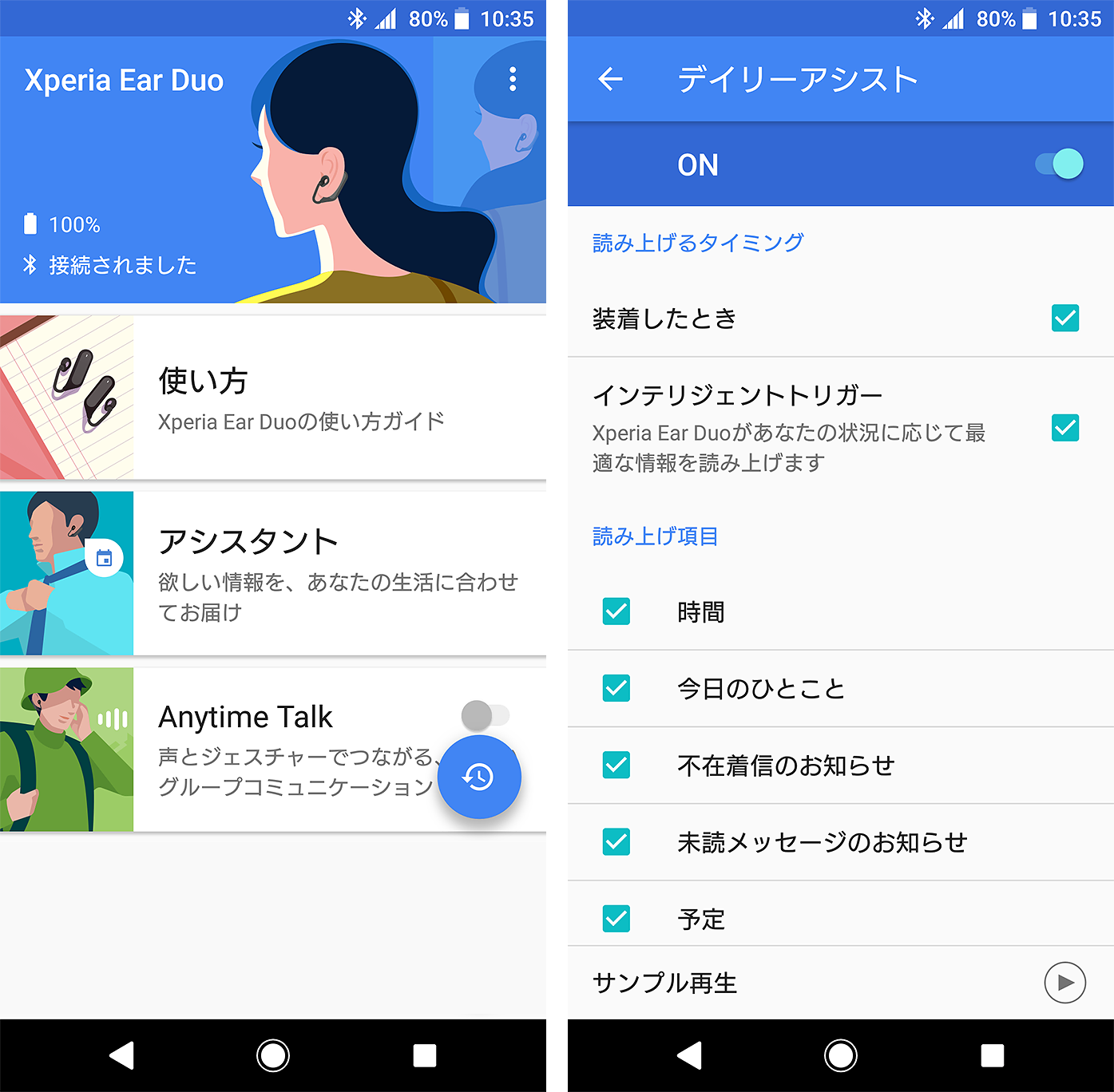Uncheck the 今日のひとこと checkbox
1114x1092 pixels.
(616, 688)
